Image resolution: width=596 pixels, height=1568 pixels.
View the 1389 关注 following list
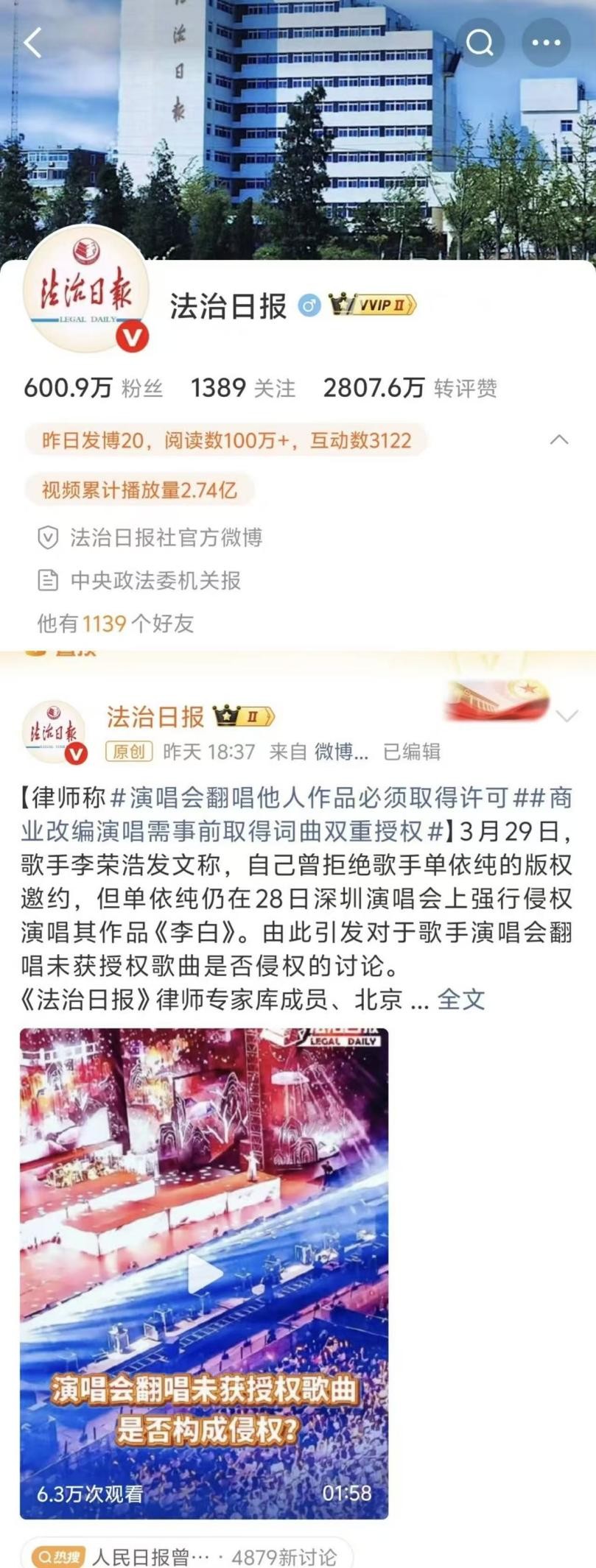242,388
